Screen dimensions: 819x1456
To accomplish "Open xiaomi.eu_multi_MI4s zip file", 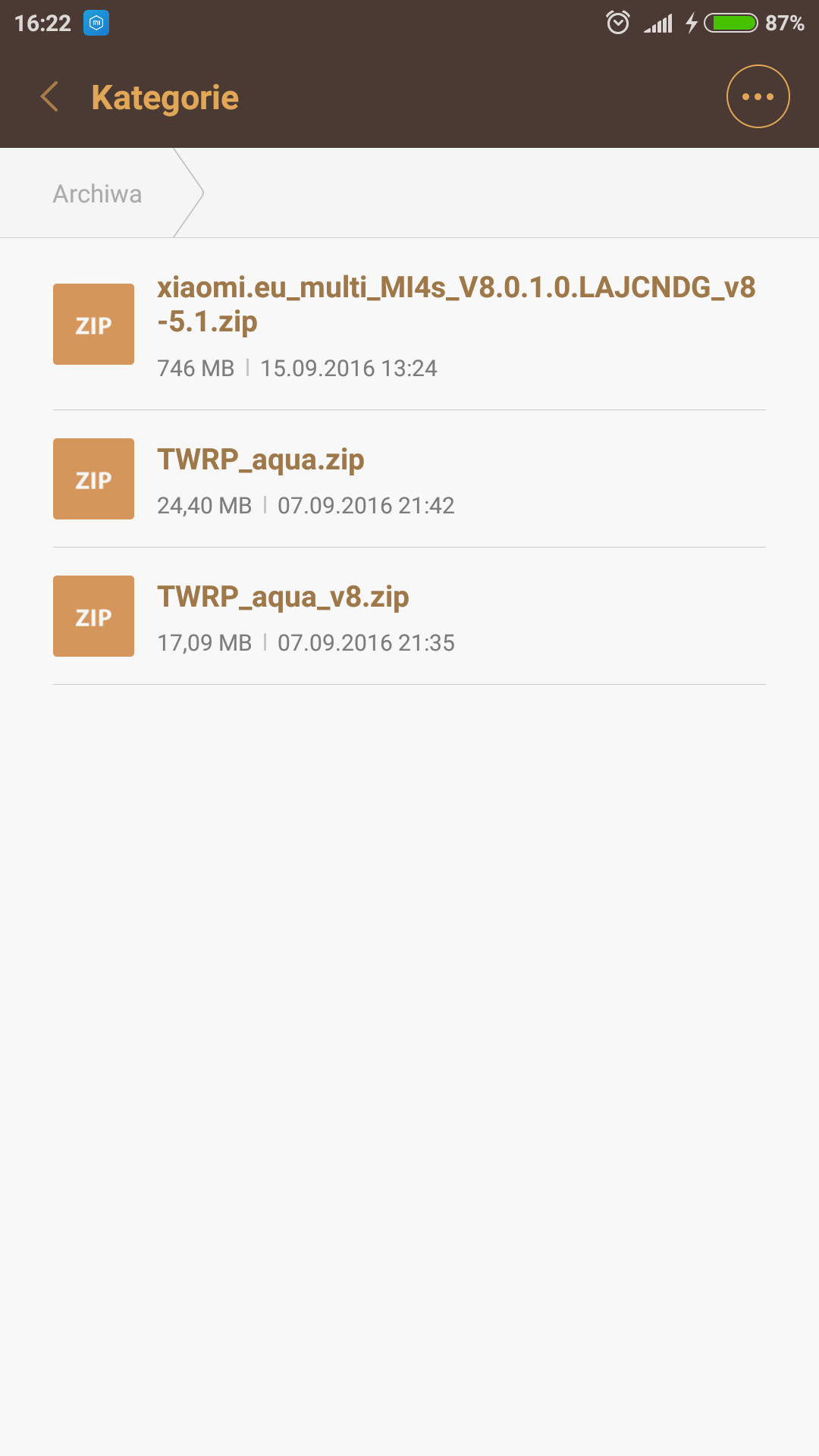I will click(x=409, y=325).
